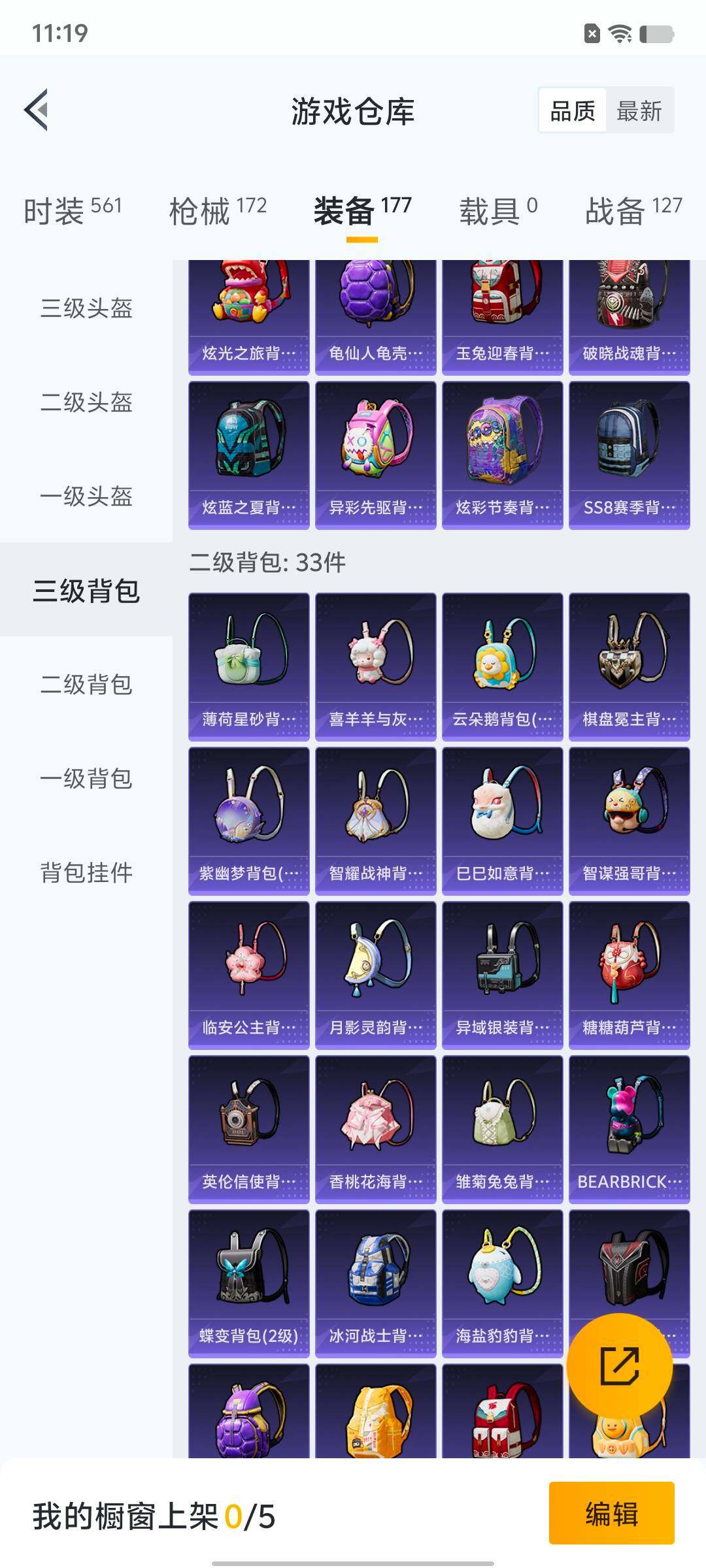The width and height of the screenshot is (706, 1568).
Task: Select 三级头盔 in the side menu
Action: pyautogui.click(x=86, y=308)
